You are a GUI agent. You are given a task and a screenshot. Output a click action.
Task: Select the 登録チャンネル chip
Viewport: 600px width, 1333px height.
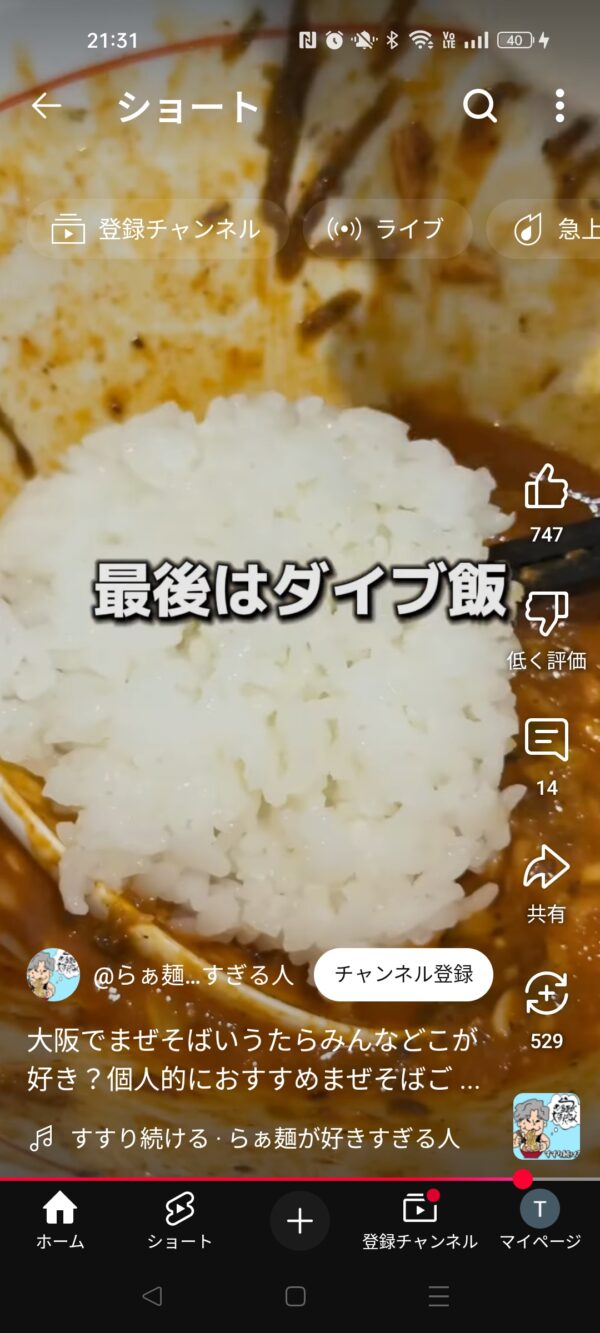[157, 229]
